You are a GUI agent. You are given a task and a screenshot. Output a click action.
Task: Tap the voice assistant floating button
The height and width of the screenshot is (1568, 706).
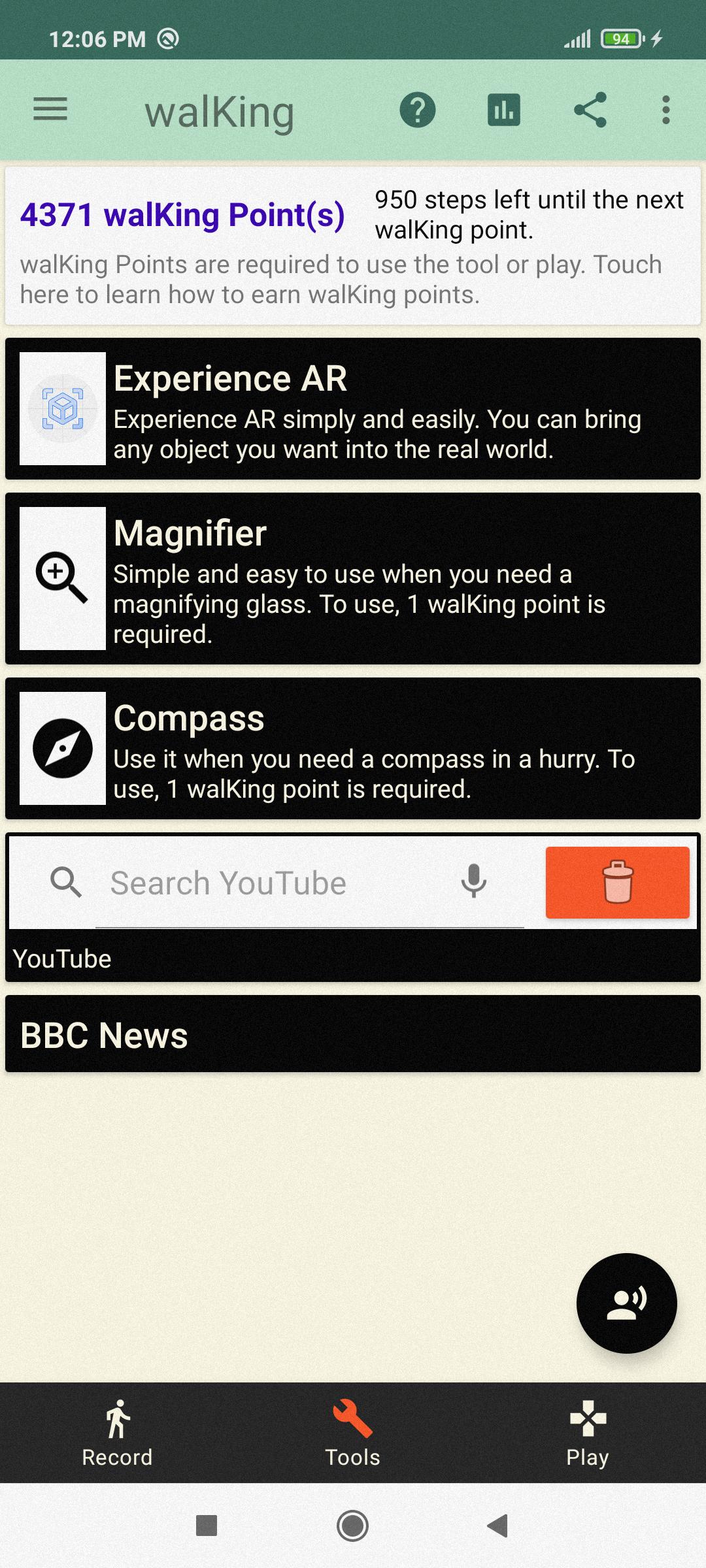[x=626, y=1303]
